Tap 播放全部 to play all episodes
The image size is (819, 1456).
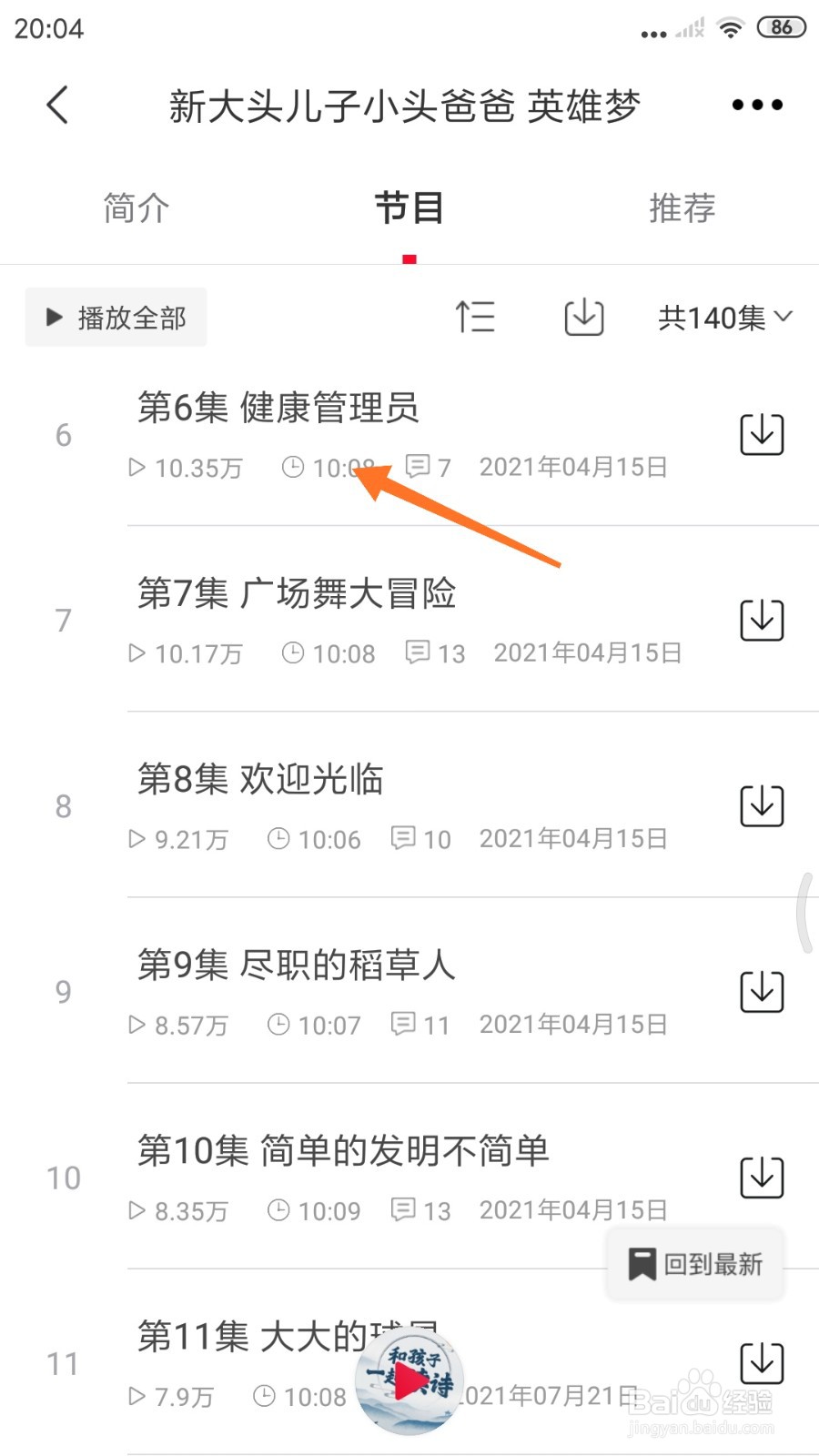(x=116, y=318)
